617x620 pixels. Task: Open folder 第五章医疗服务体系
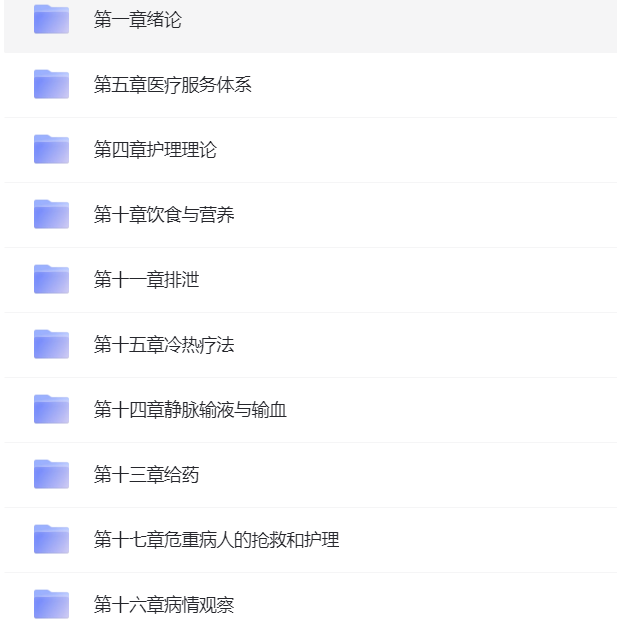tap(172, 85)
